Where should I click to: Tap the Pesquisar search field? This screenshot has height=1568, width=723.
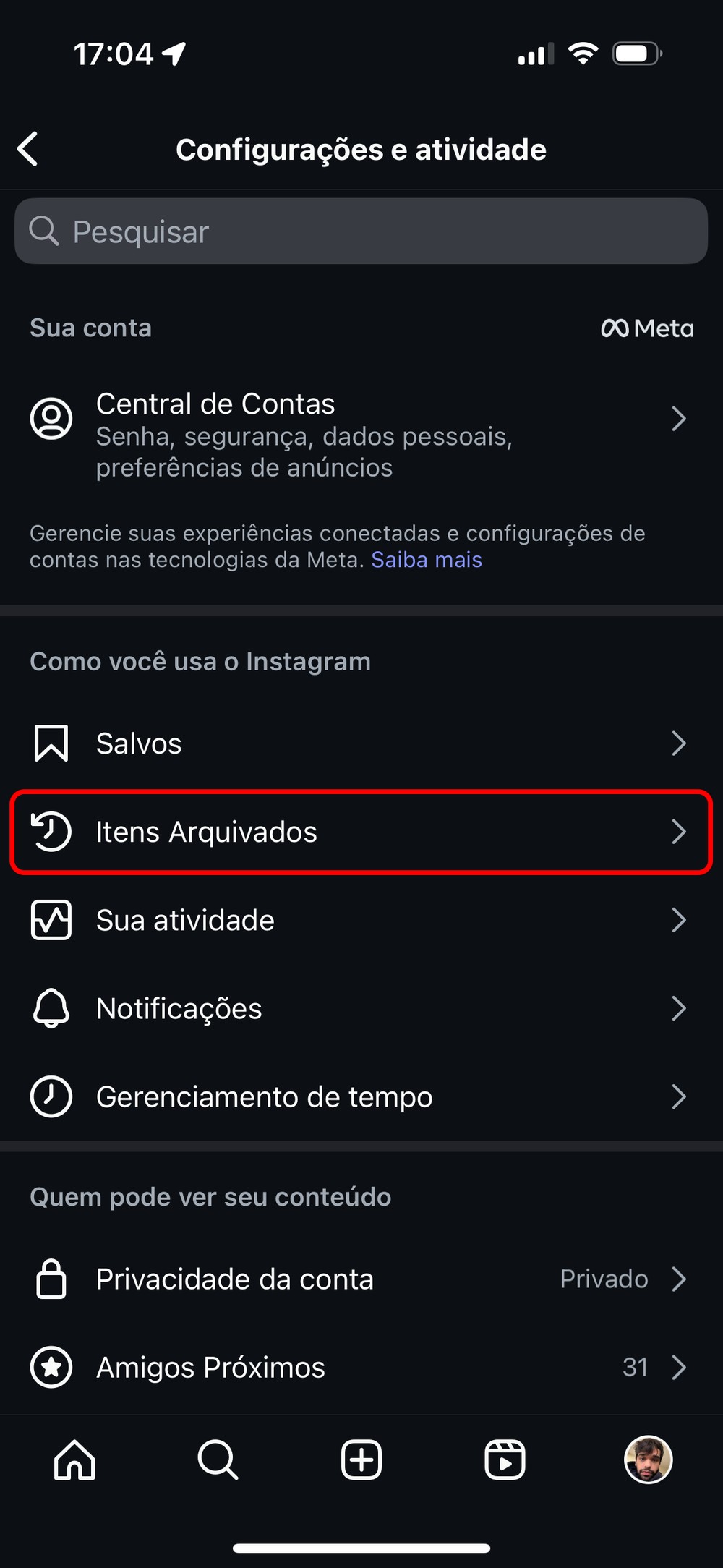point(361,231)
